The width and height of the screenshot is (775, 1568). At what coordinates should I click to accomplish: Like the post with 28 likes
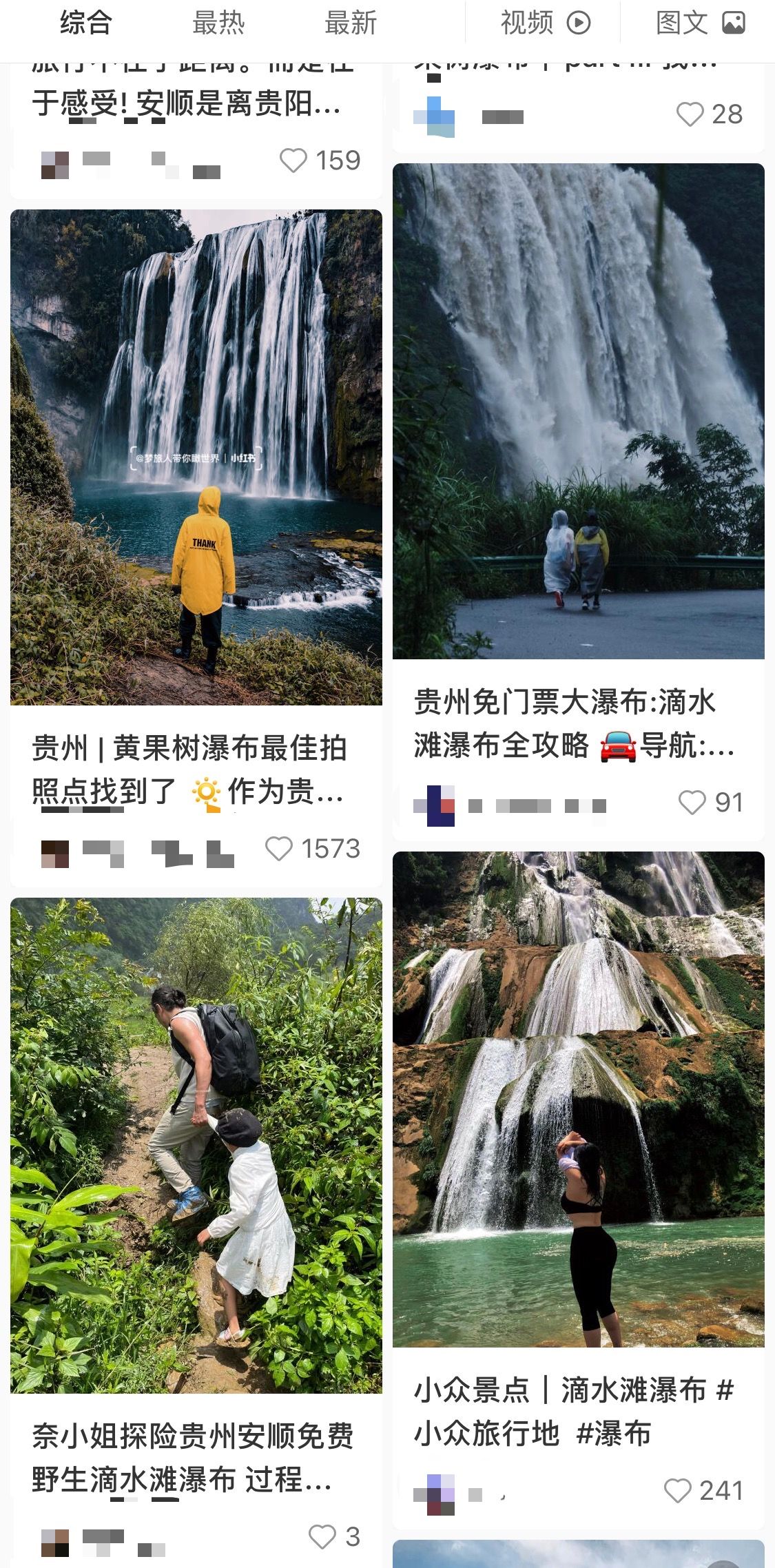tap(690, 114)
